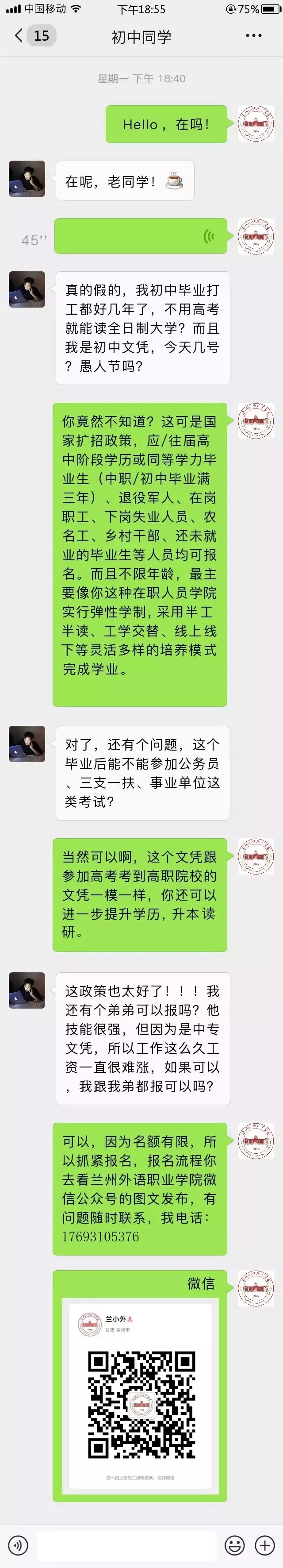Open the emoji sticker panel

(x=235, y=1545)
